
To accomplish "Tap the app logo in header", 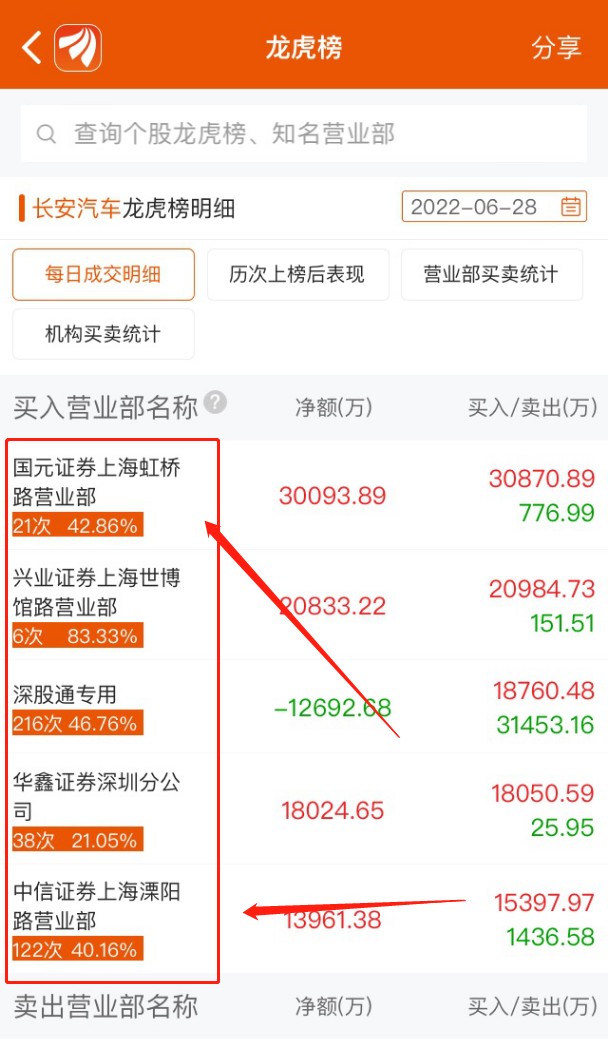I will click(x=78, y=47).
